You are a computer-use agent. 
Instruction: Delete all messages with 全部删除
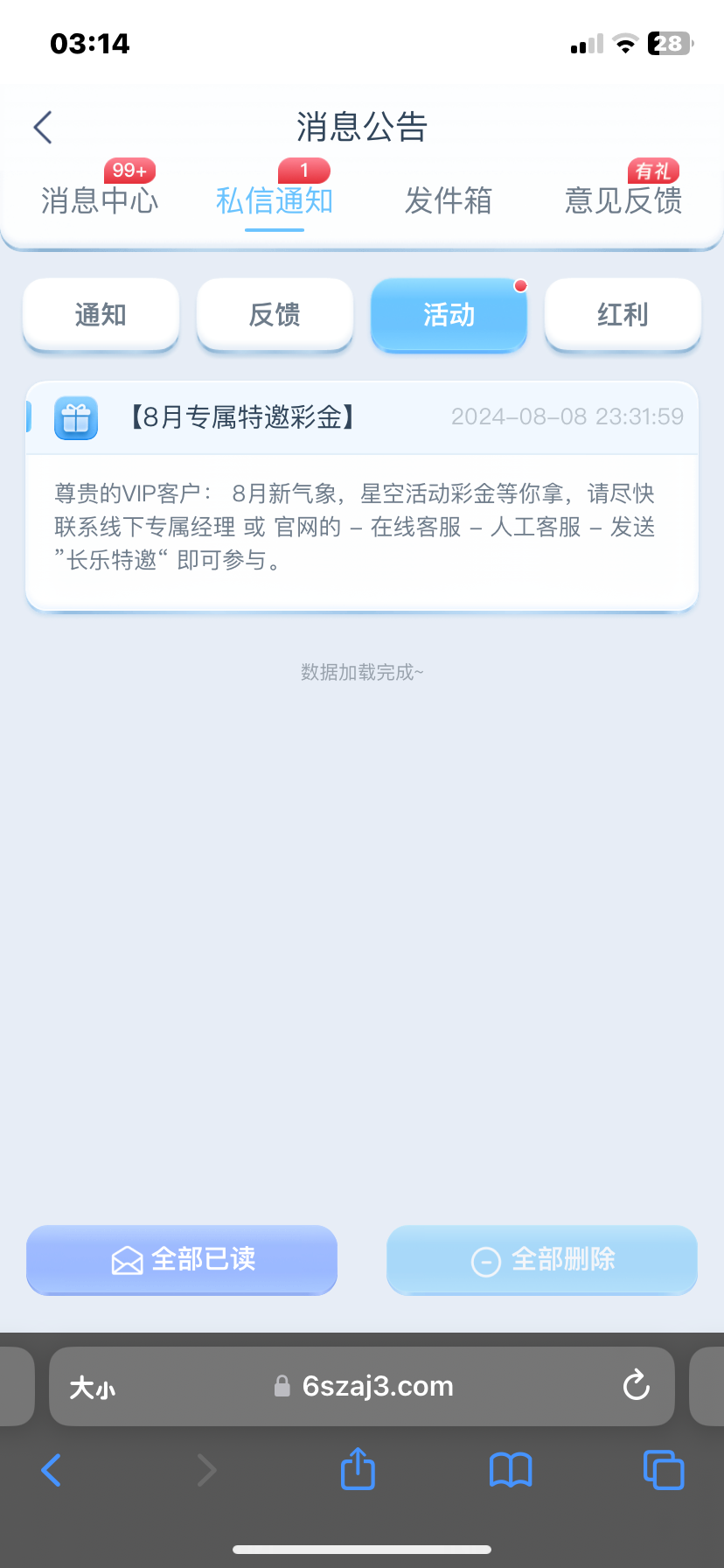coord(542,1260)
